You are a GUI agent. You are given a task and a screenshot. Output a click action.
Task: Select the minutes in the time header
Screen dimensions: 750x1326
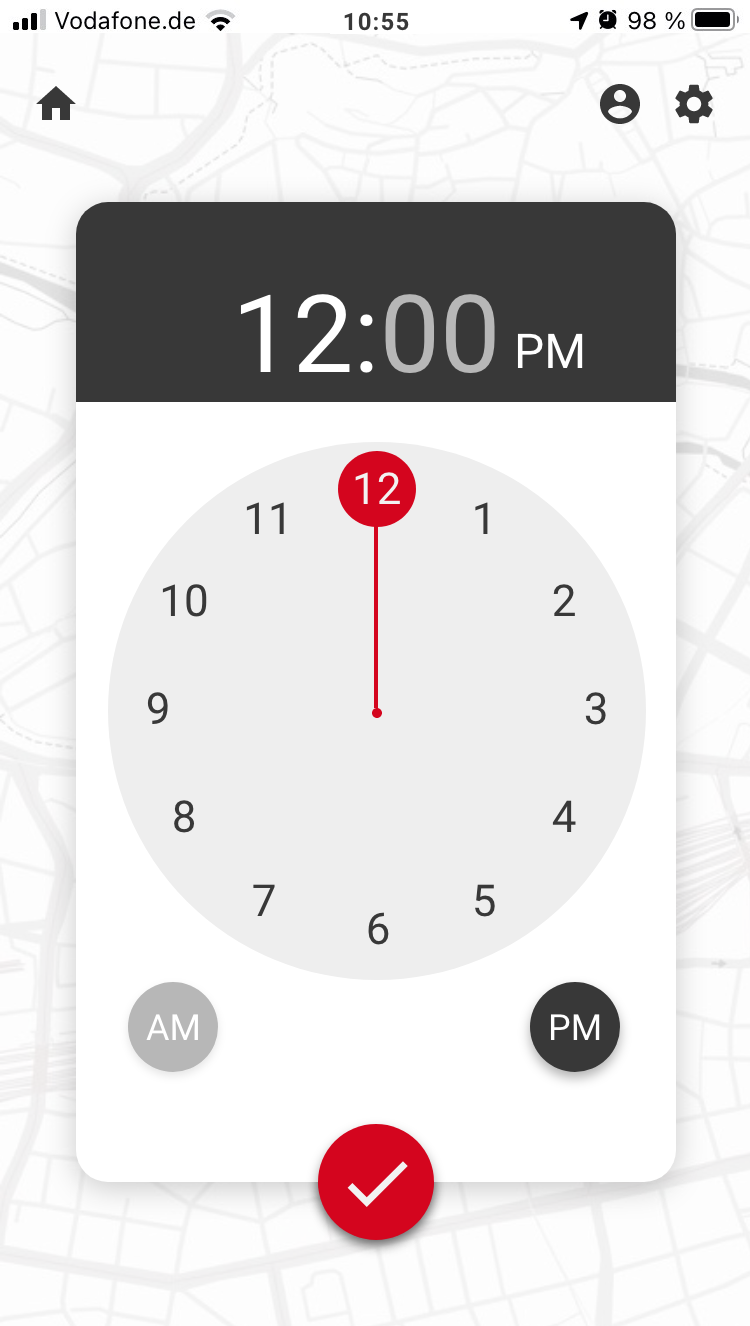pos(440,335)
